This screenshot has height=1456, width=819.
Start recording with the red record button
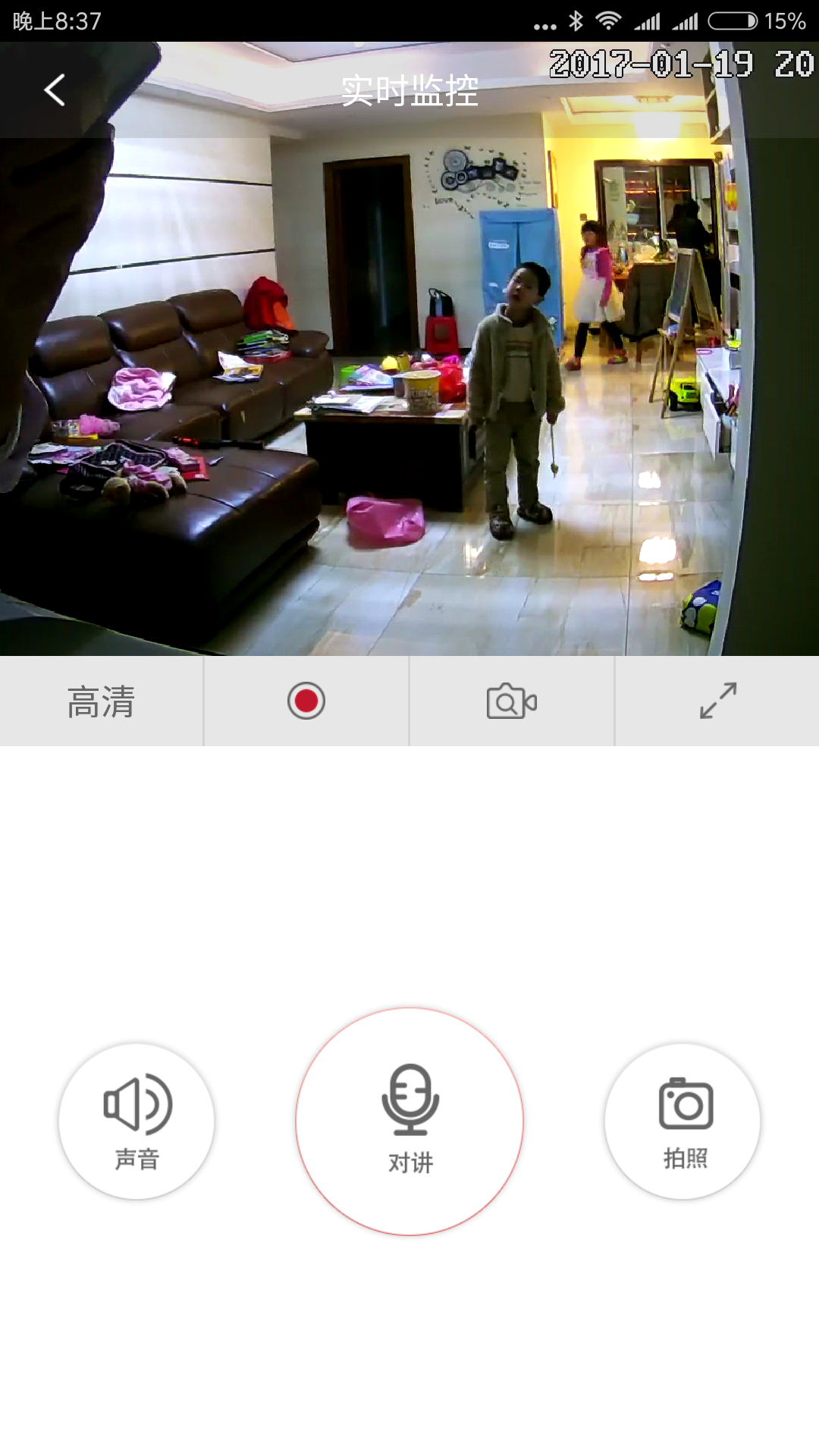pyautogui.click(x=306, y=701)
